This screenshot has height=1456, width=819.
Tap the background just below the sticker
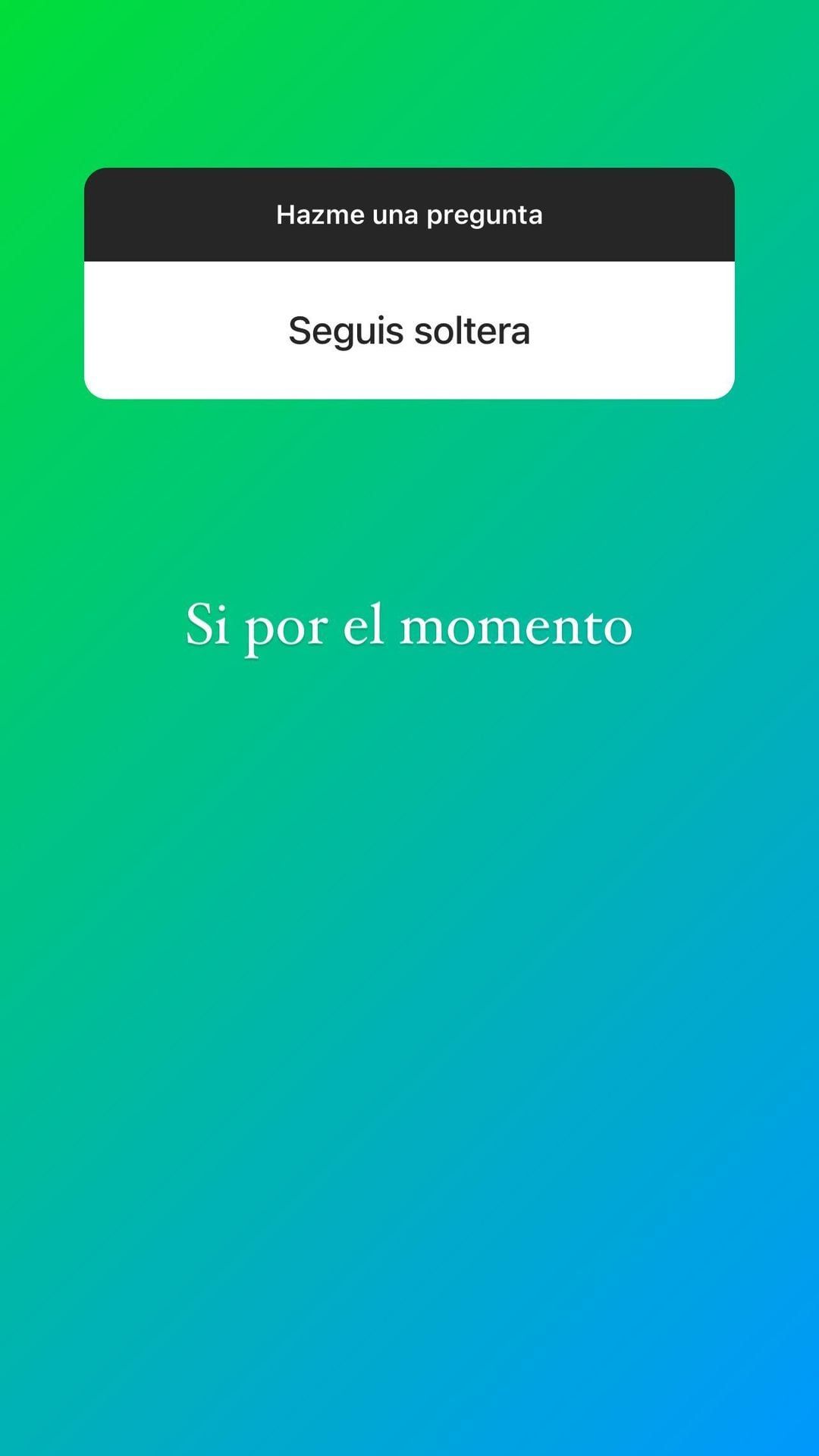click(x=409, y=455)
